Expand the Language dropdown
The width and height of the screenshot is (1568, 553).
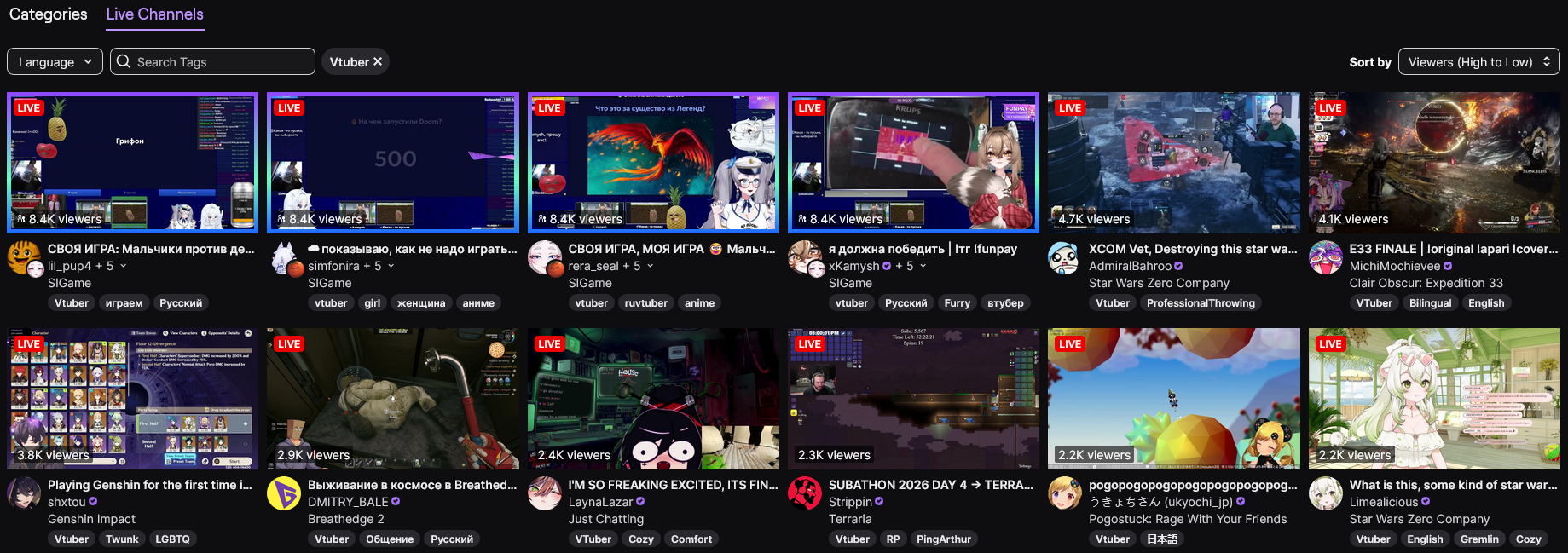tap(55, 62)
